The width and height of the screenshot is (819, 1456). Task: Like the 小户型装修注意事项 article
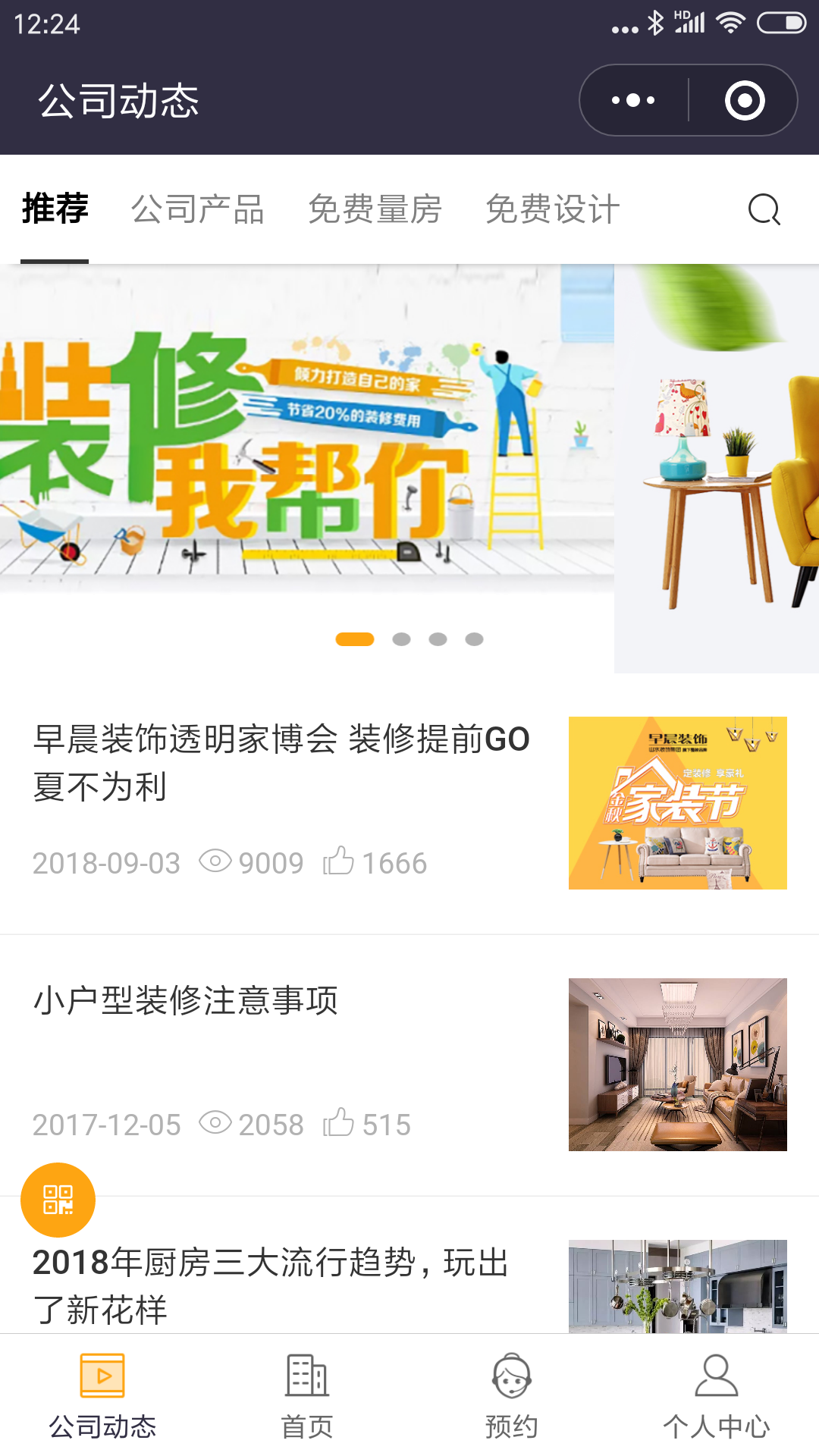tap(339, 1123)
